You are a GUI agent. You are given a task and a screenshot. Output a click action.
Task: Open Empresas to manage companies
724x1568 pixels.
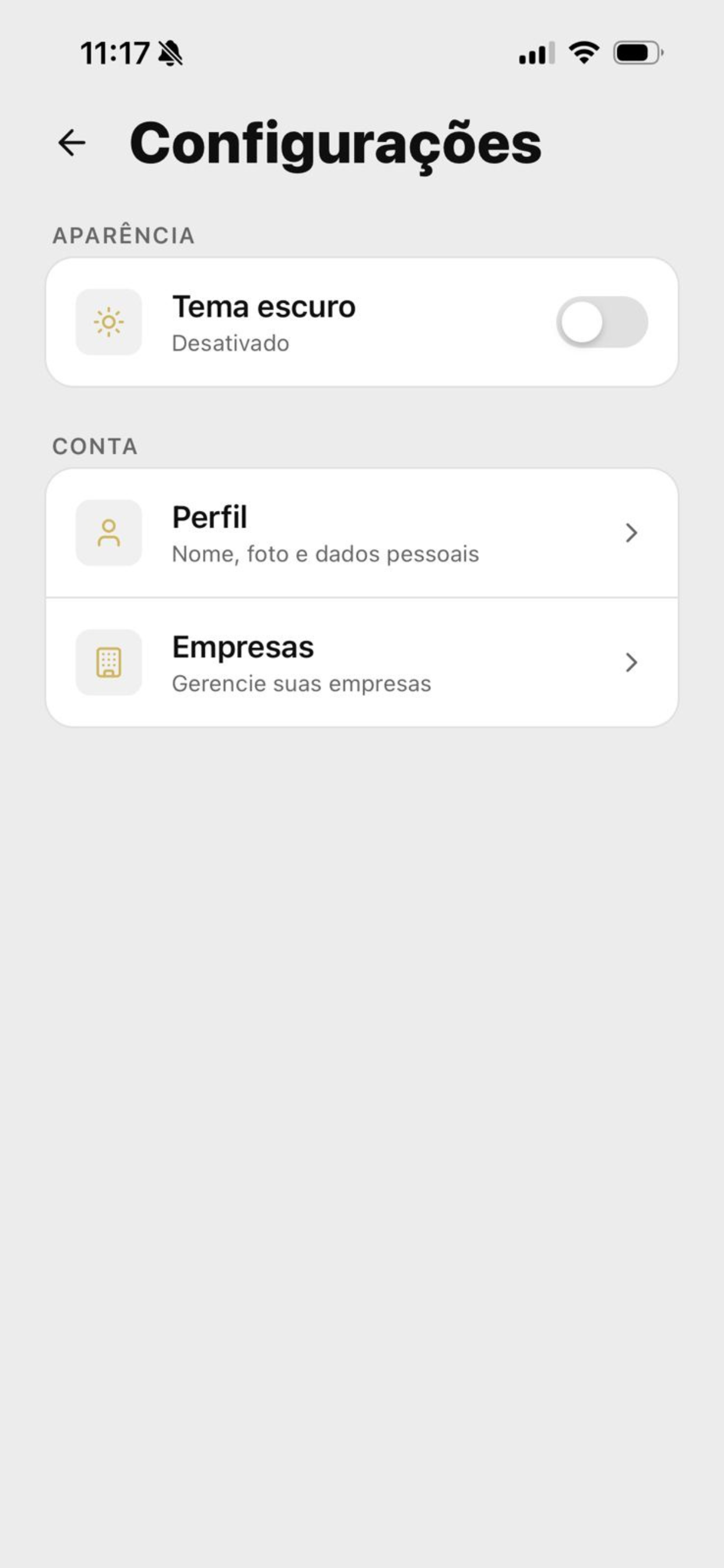[362, 662]
